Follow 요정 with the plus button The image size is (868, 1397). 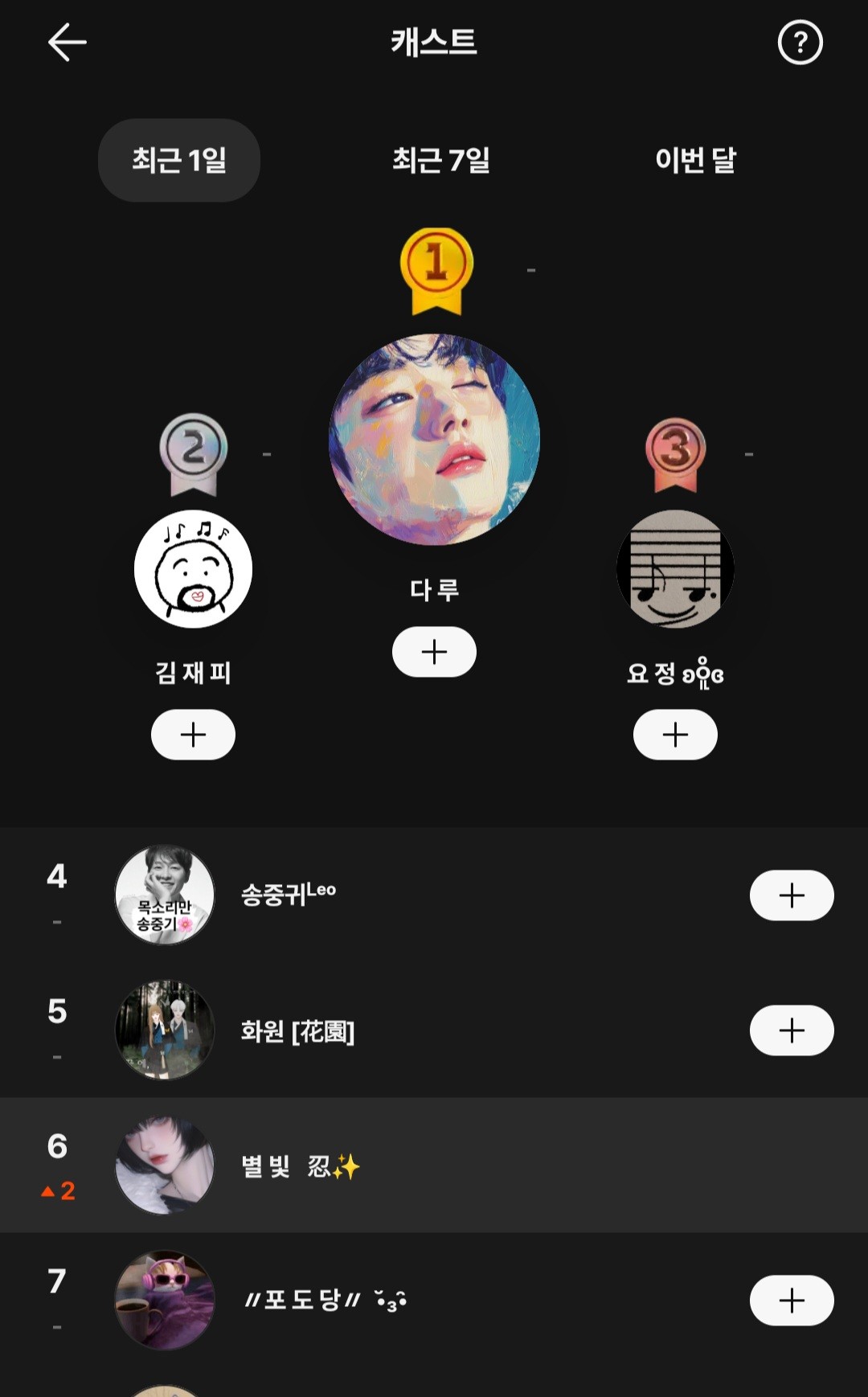[x=675, y=735]
